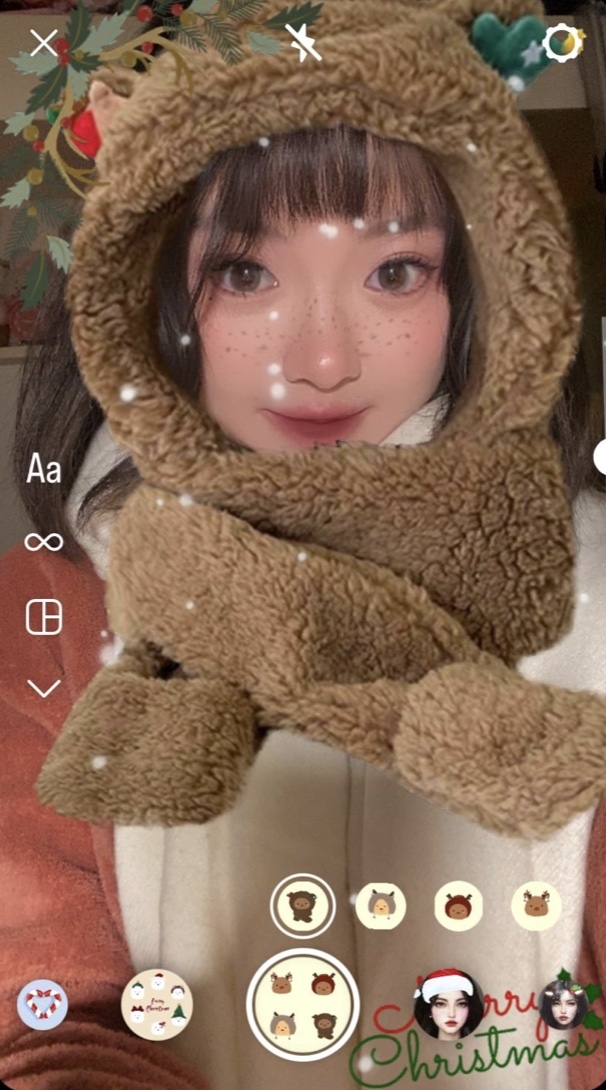Close the story camera
The width and height of the screenshot is (606, 1090).
(44, 43)
